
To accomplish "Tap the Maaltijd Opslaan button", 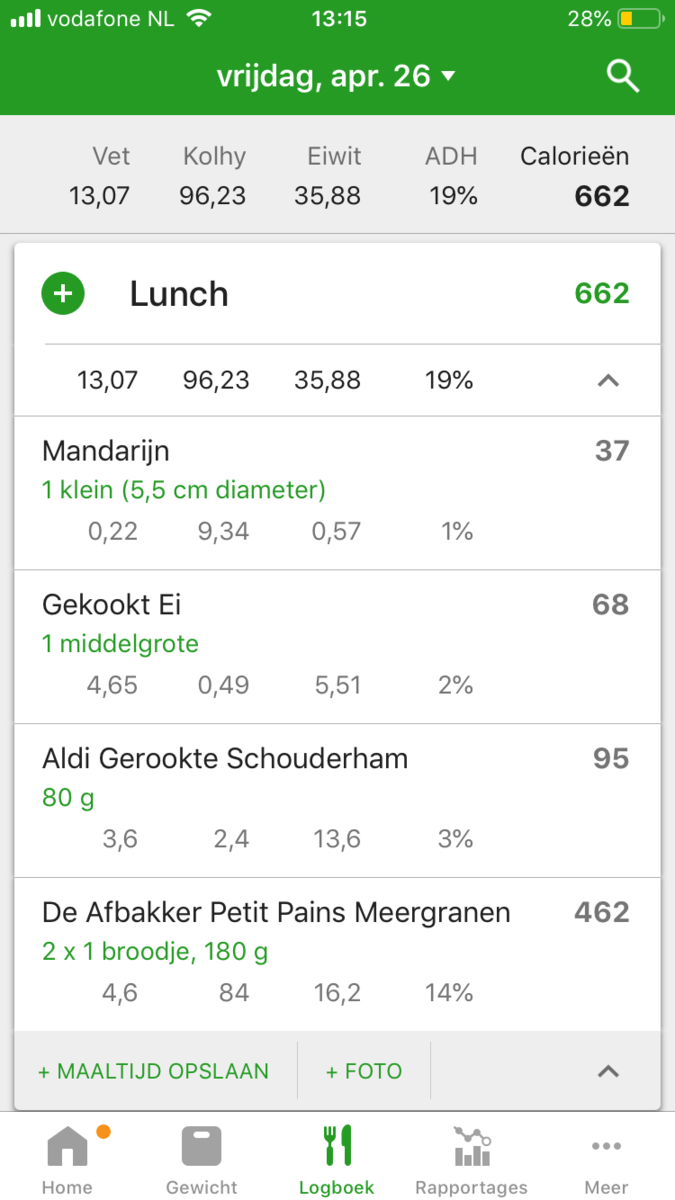I will (x=154, y=1072).
